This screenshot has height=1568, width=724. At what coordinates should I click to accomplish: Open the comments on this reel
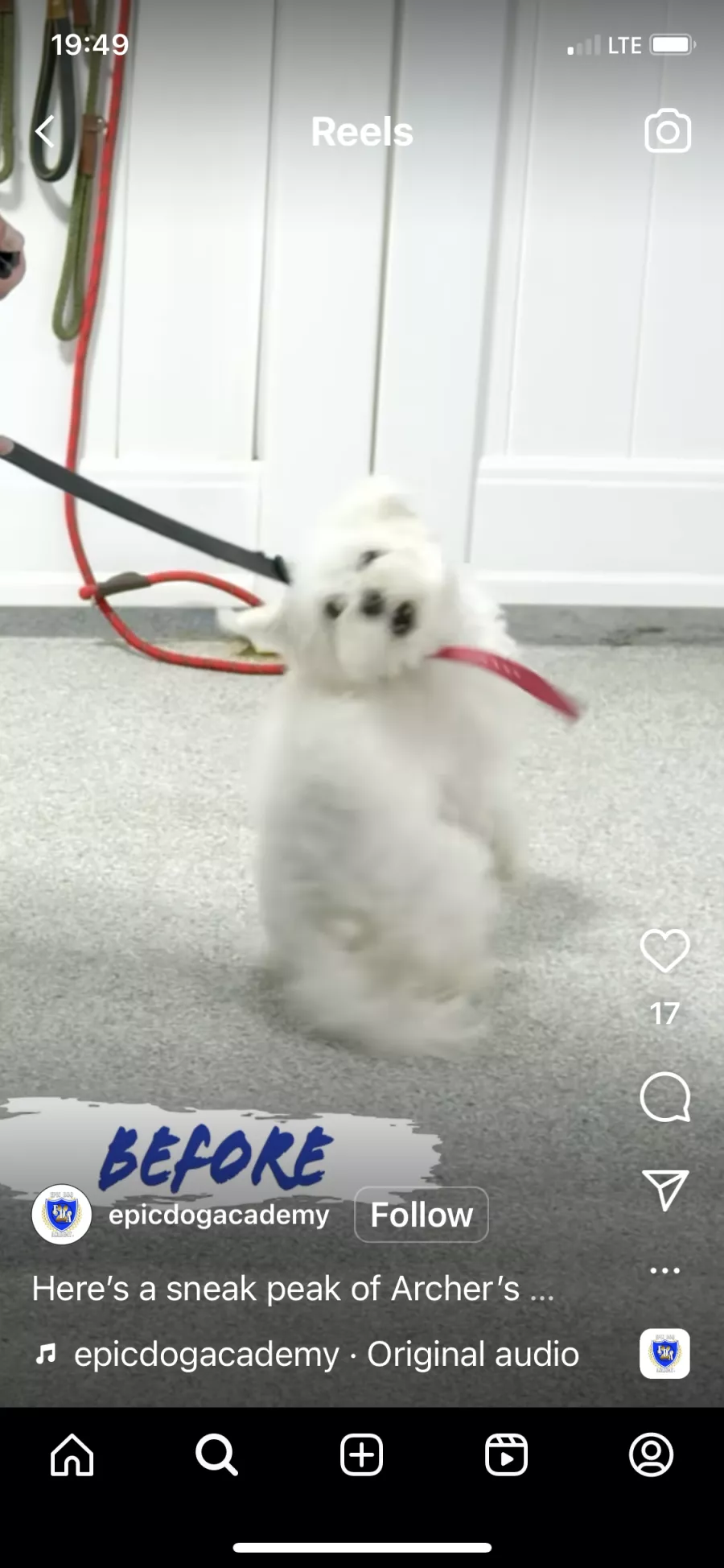click(664, 1097)
